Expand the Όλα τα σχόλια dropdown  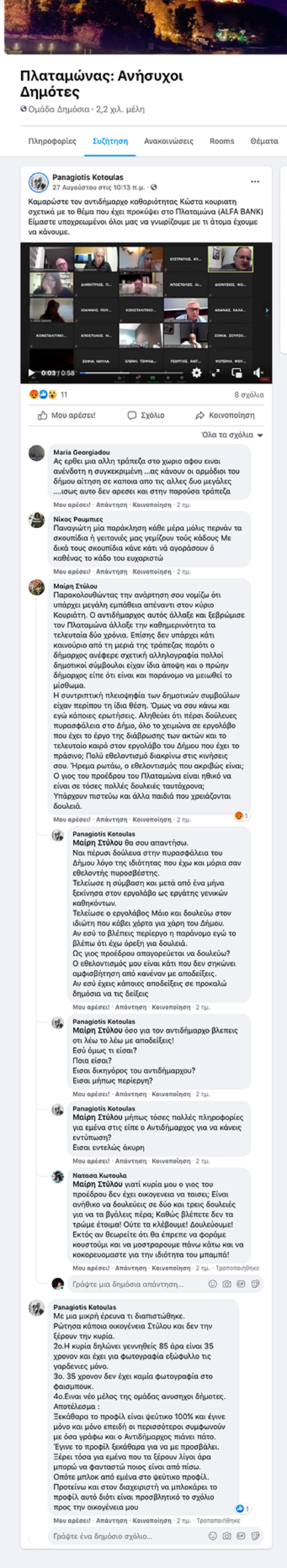point(232,435)
